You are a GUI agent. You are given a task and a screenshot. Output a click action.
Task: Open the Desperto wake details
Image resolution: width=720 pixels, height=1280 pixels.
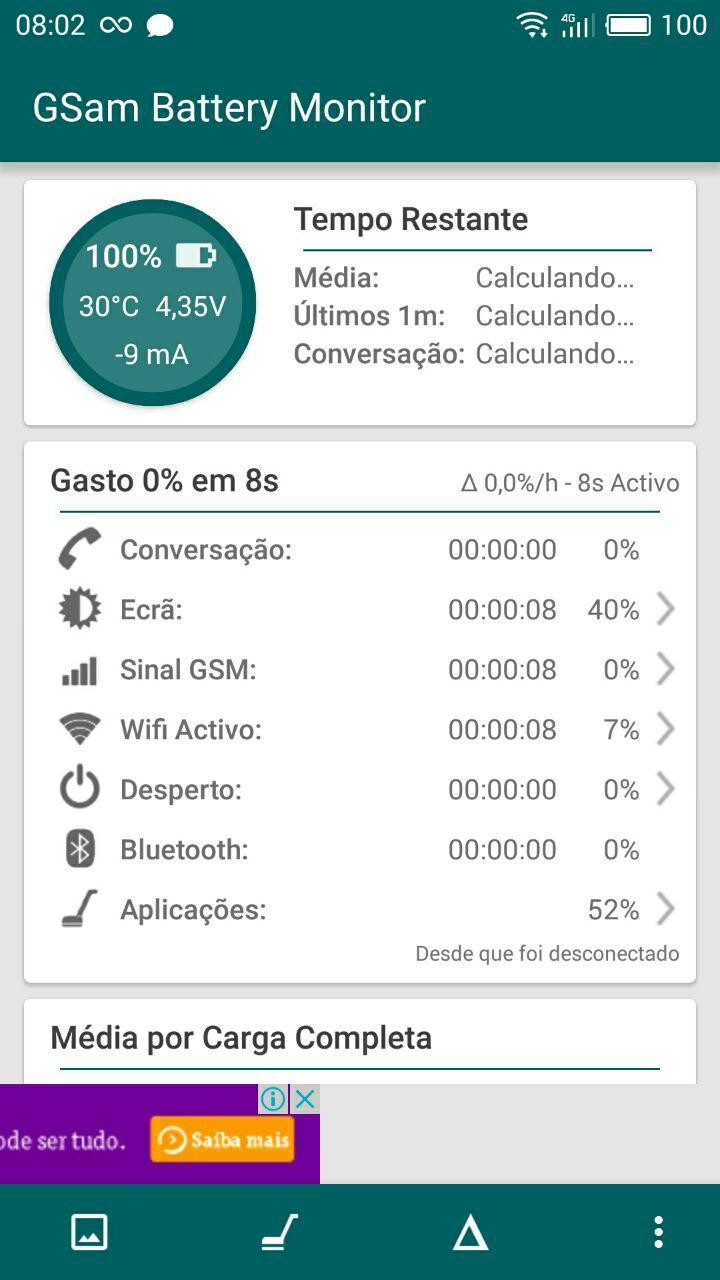point(360,789)
